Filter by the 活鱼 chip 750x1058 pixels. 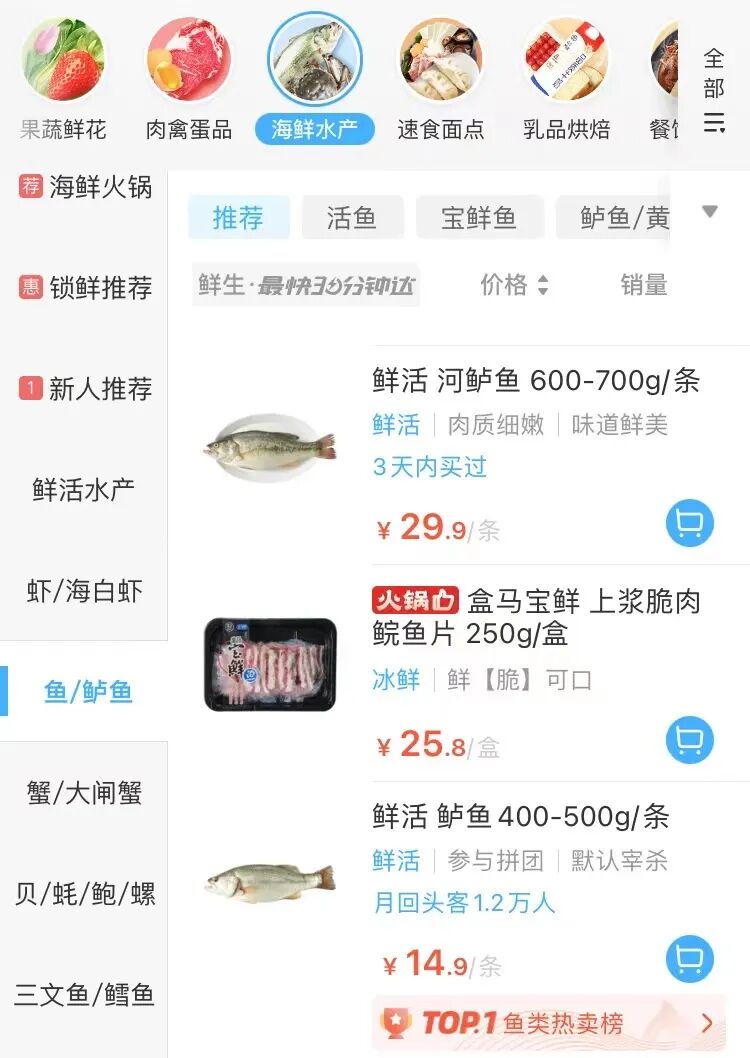pyautogui.click(x=352, y=217)
